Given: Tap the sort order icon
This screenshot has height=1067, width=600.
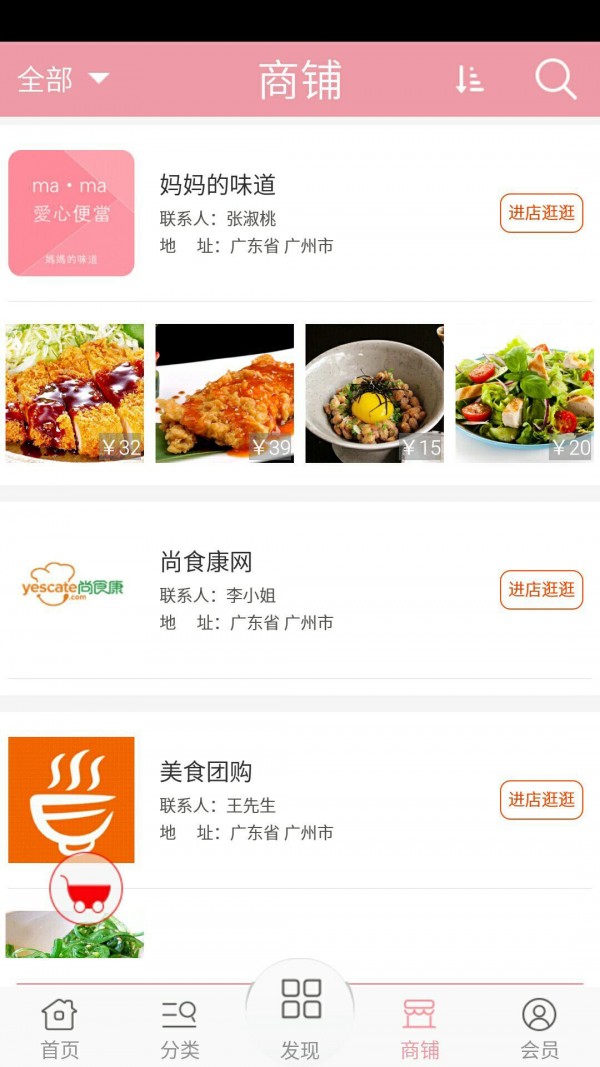Looking at the screenshot, I should pos(469,80).
